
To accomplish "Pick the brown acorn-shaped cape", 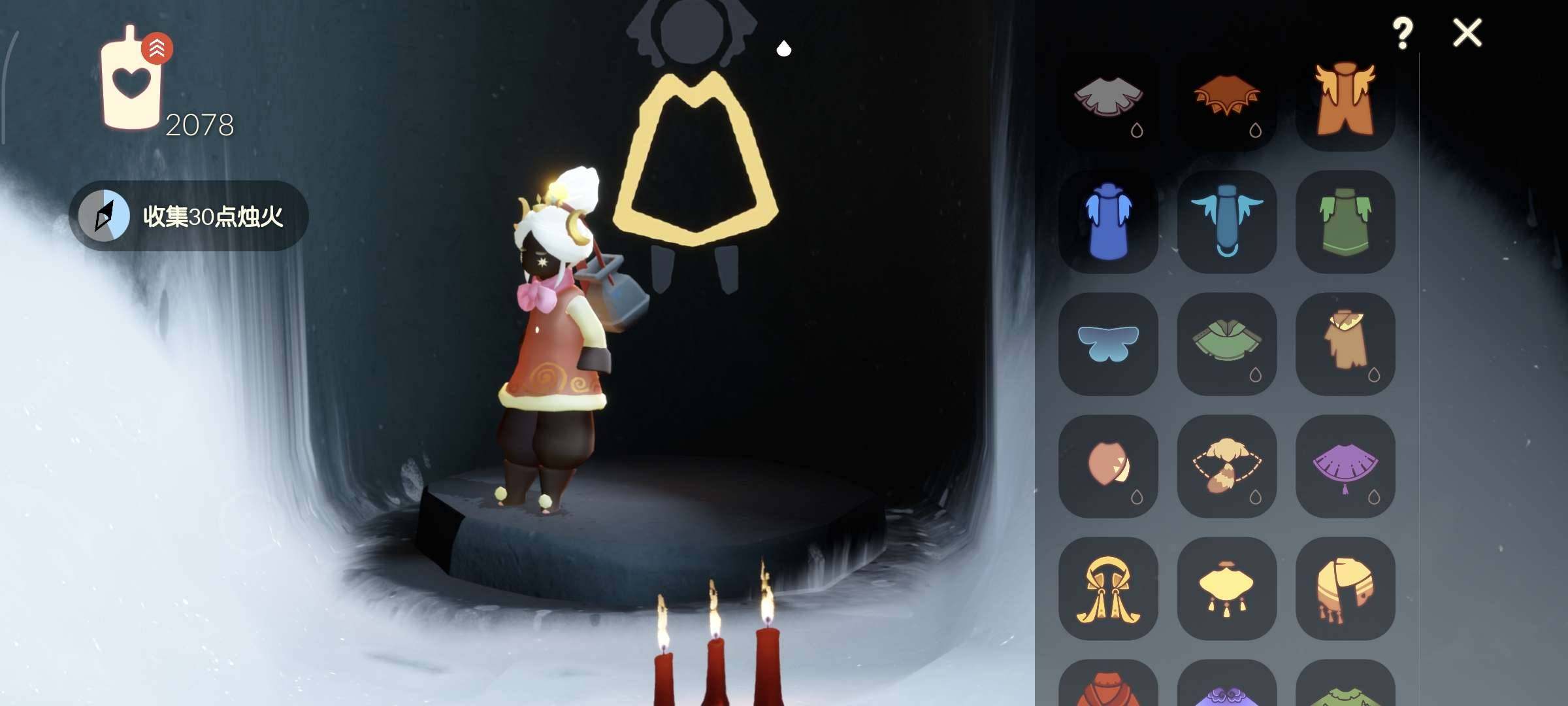I will tap(1108, 466).
